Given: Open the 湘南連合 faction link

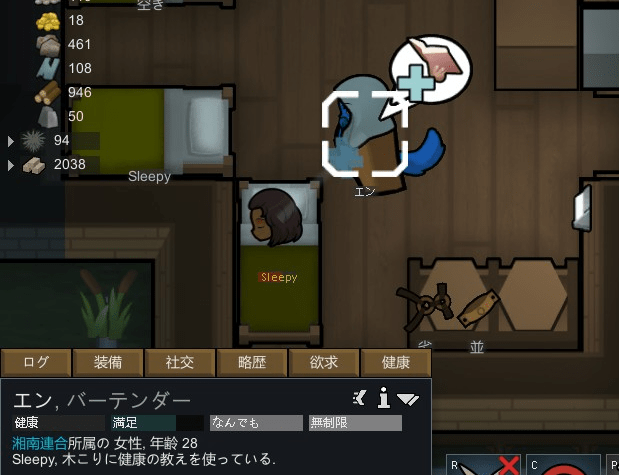Looking at the screenshot, I should point(41,441).
